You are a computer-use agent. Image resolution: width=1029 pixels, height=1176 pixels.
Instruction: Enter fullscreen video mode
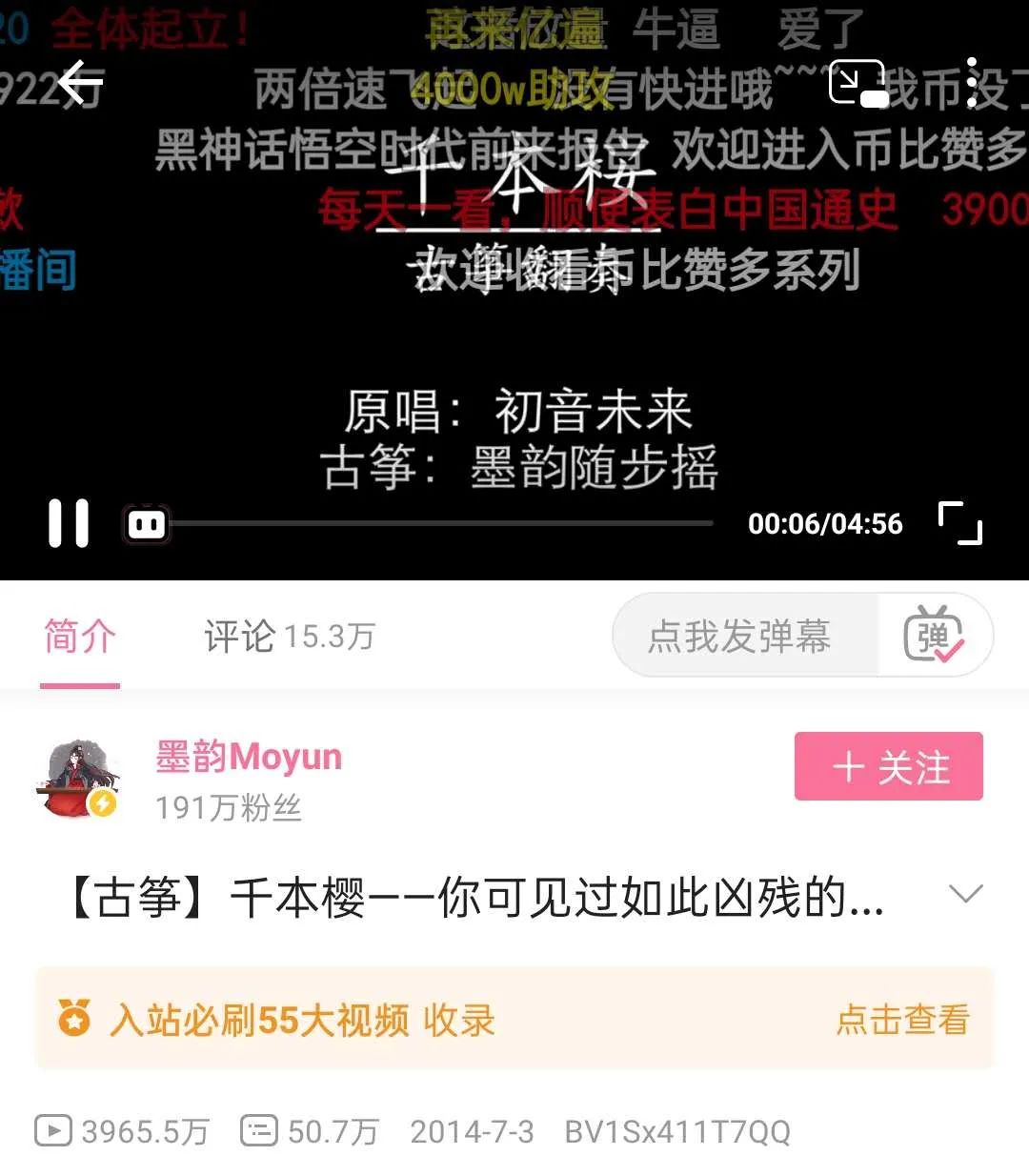tap(959, 523)
